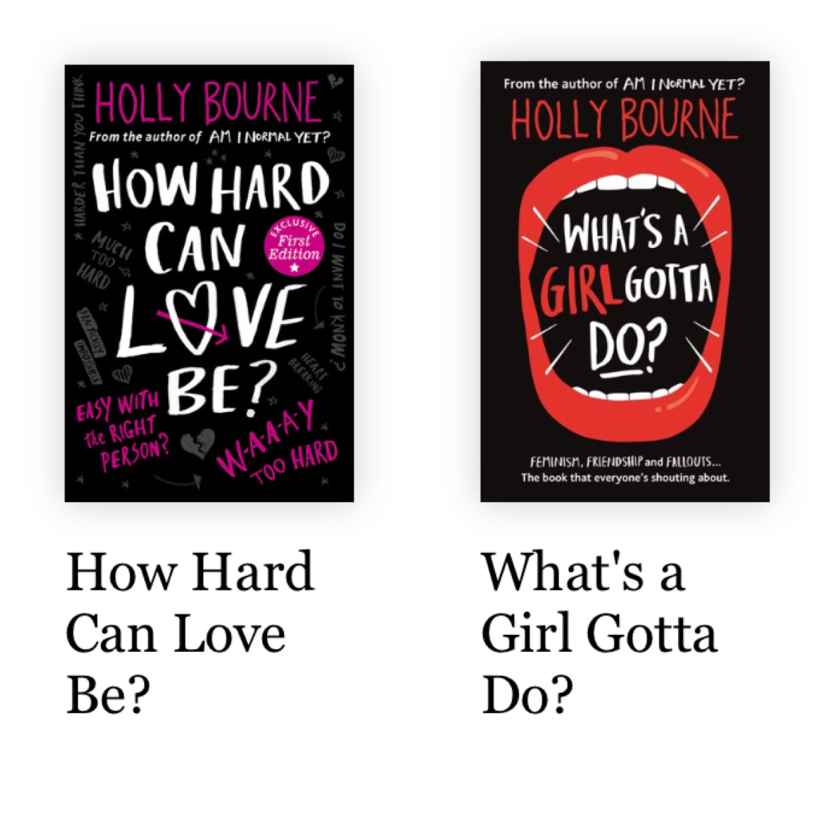
Task: Open the What's a Girl Gotta Do? cover
Action: tap(624, 281)
